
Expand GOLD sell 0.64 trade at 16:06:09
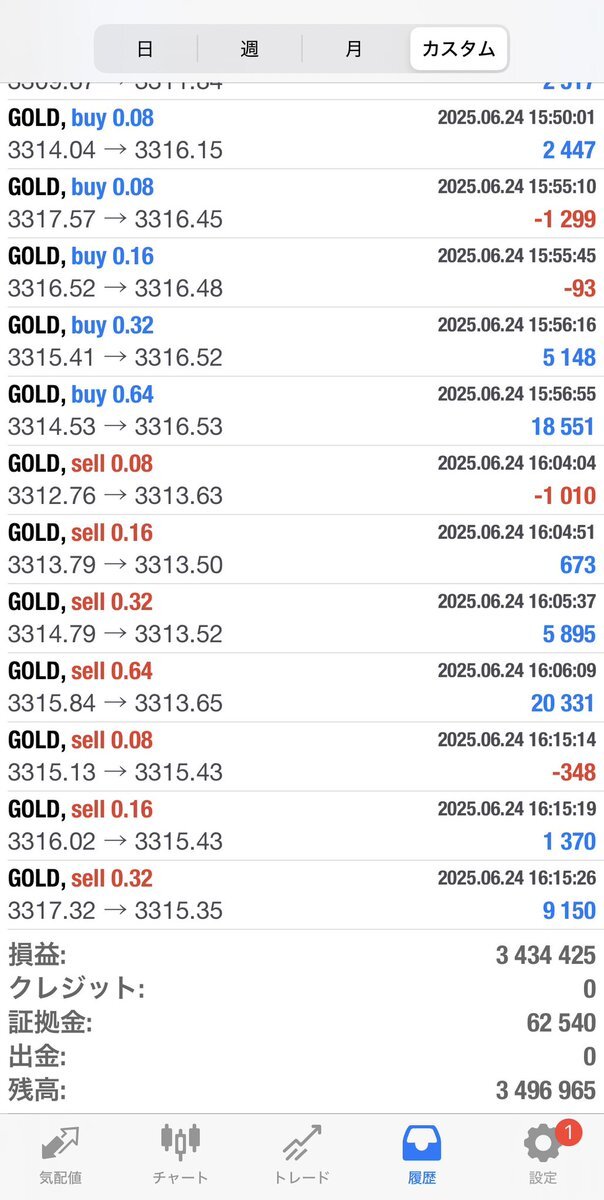(x=302, y=688)
